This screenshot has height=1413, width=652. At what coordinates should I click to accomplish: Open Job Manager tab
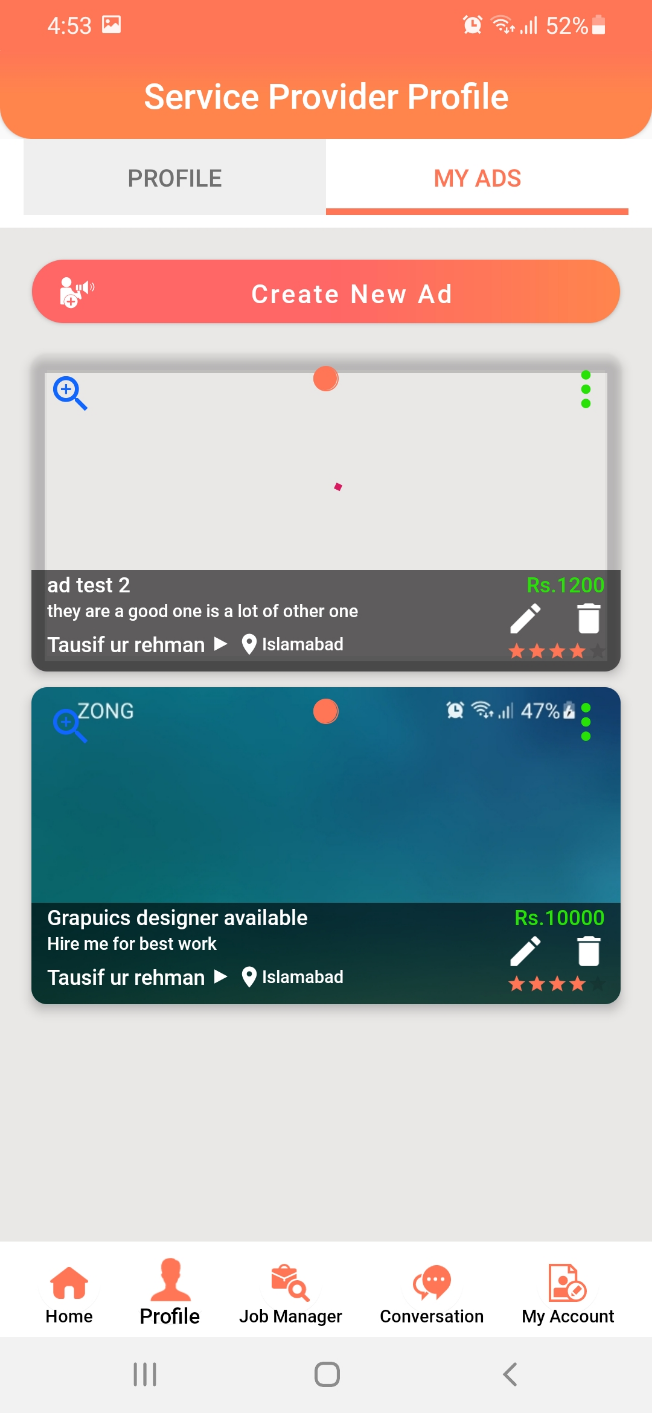(x=290, y=1294)
